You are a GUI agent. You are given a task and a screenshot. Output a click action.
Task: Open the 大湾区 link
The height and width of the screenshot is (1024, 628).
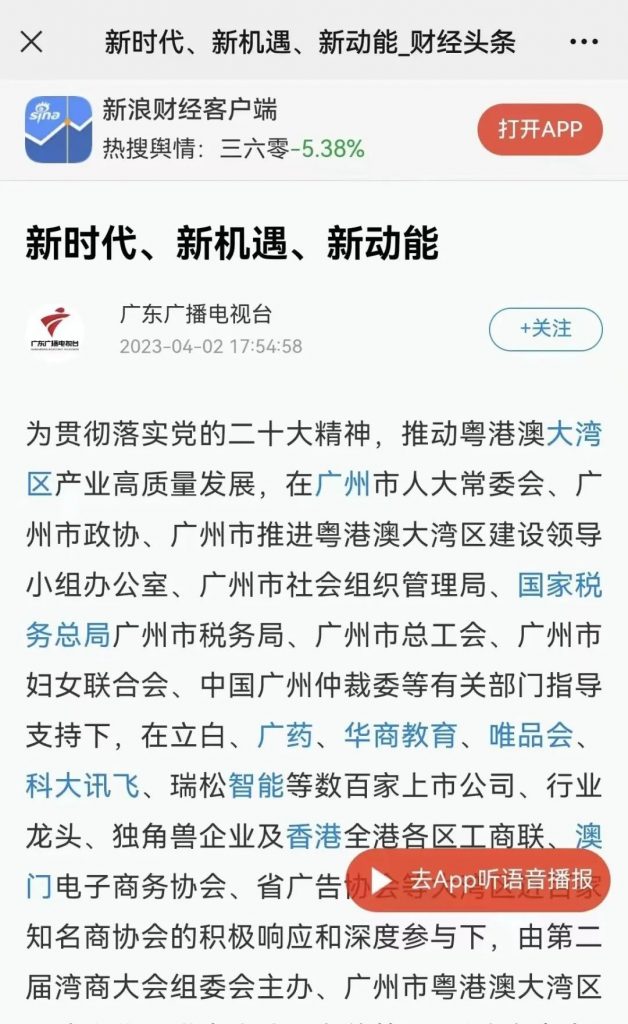click(573, 436)
